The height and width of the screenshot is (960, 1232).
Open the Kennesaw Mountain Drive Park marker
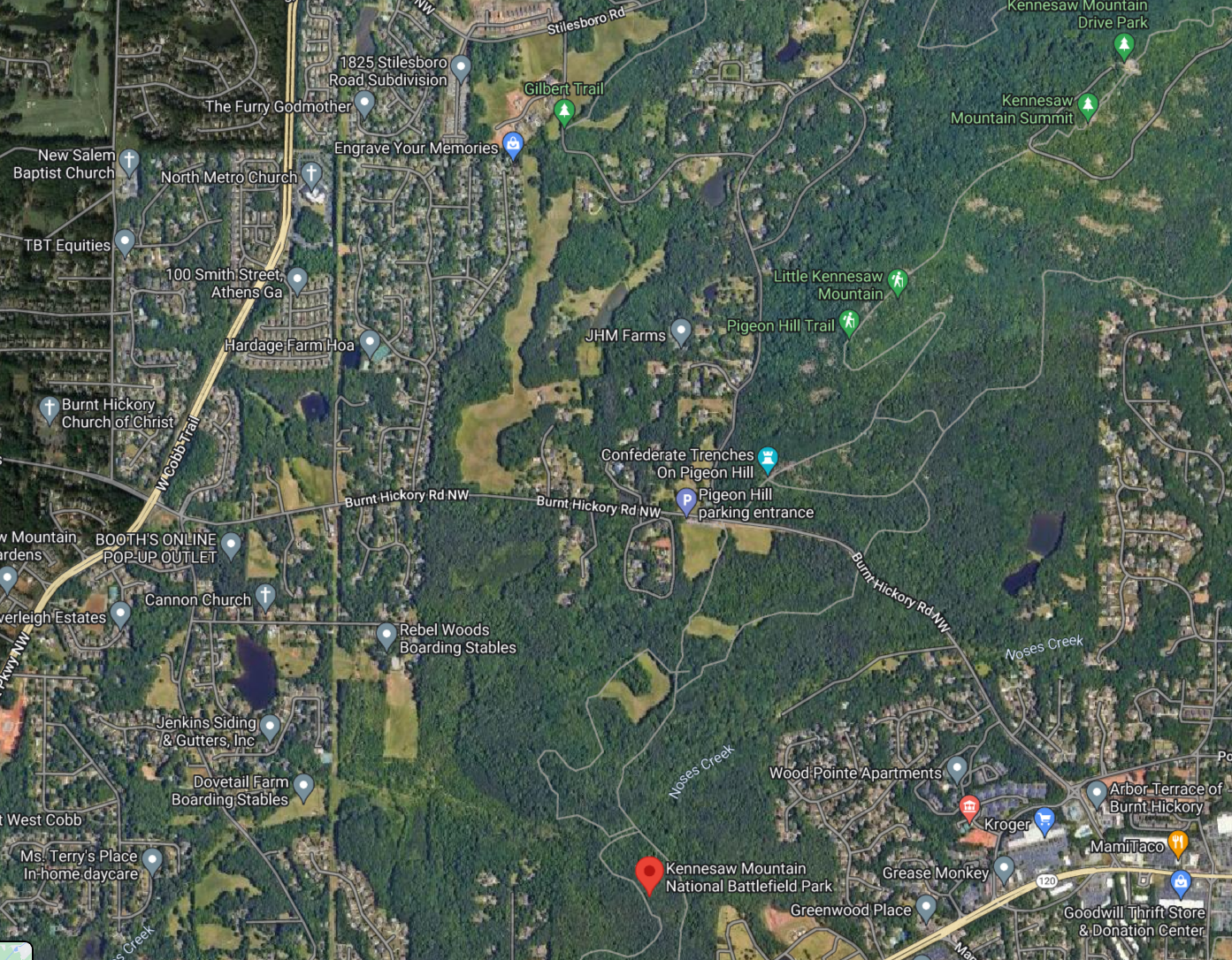(x=1124, y=44)
